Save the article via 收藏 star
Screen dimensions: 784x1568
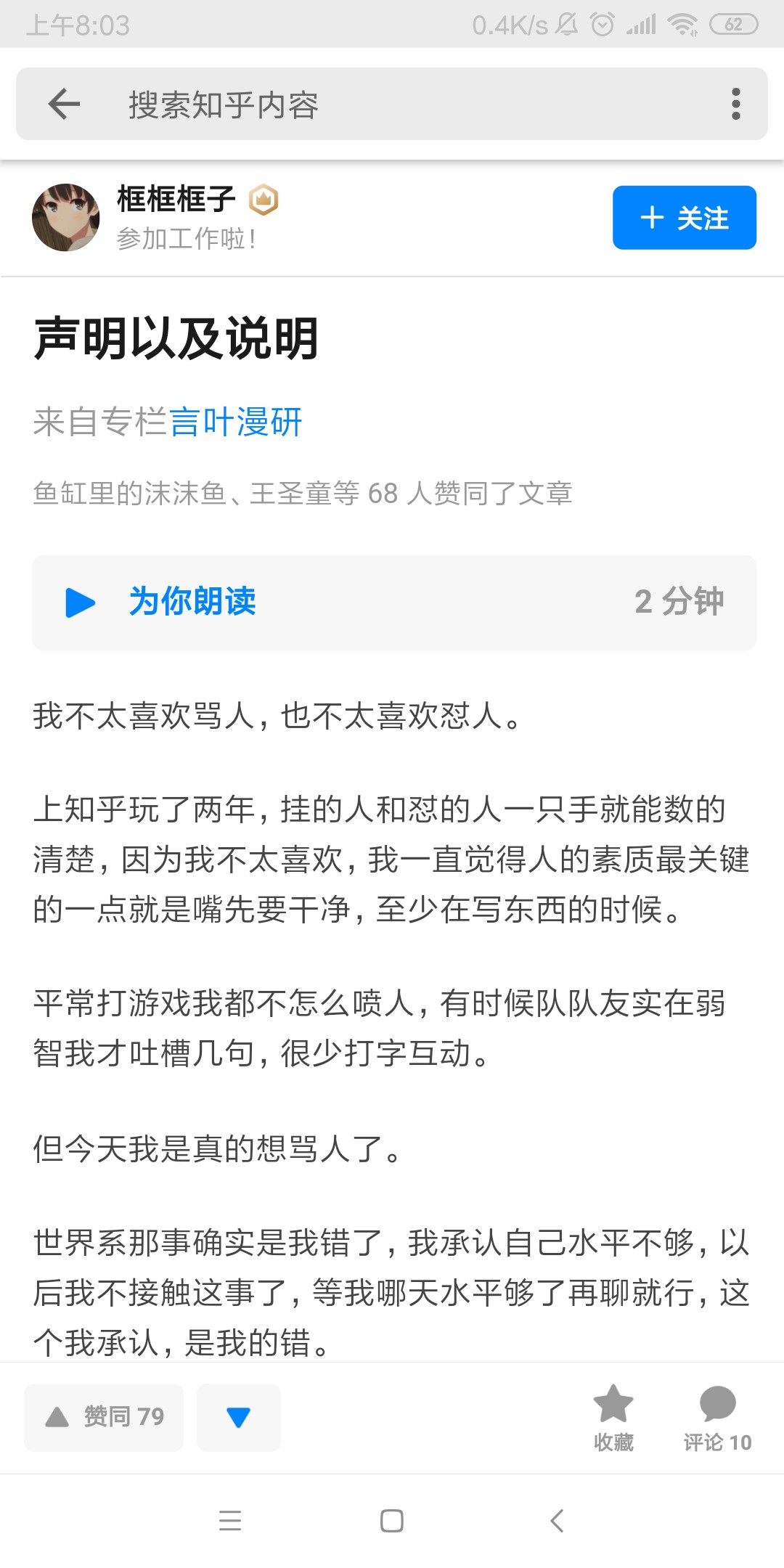pos(613,1416)
